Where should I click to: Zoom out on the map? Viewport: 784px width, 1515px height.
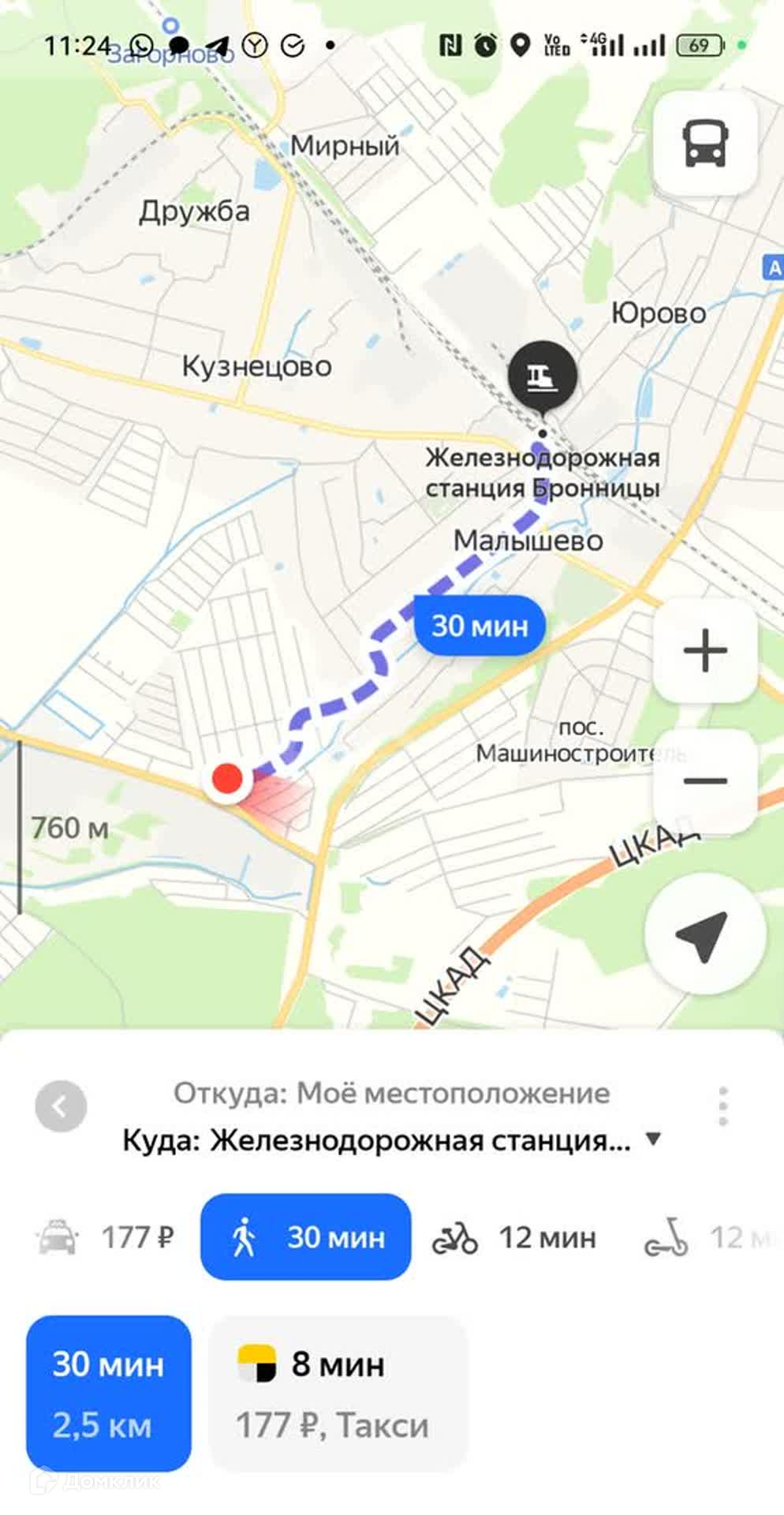coord(704,781)
